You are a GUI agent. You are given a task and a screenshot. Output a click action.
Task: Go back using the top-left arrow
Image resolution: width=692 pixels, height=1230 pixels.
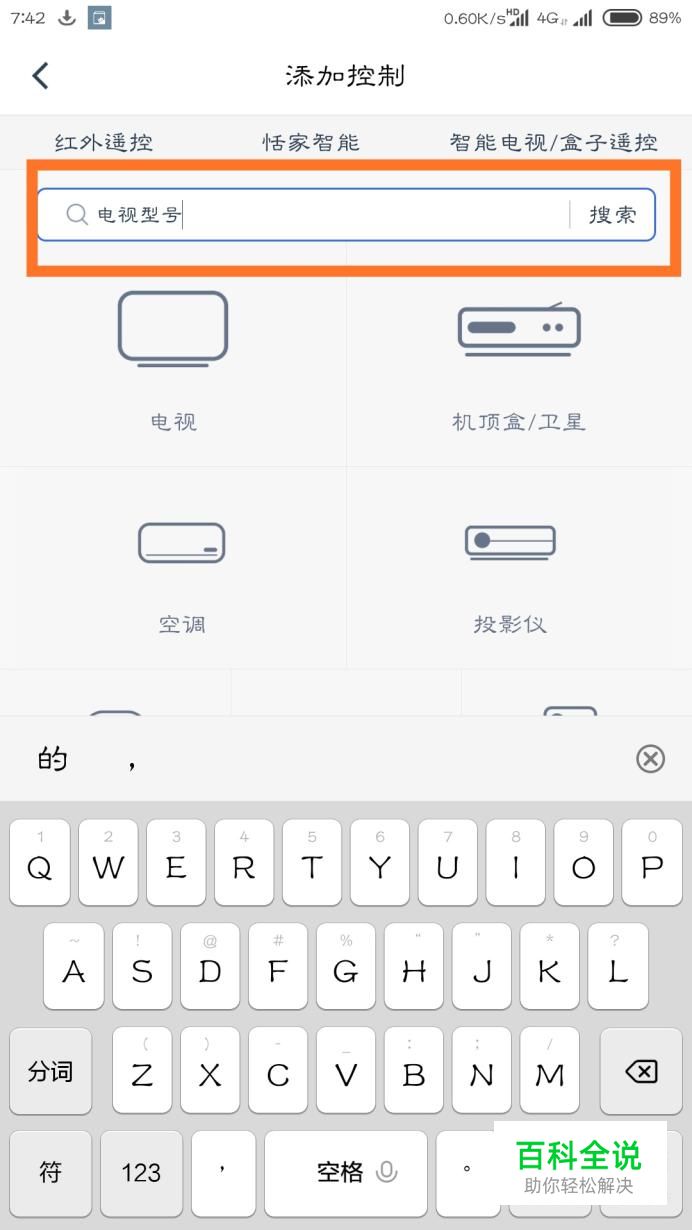(x=41, y=76)
